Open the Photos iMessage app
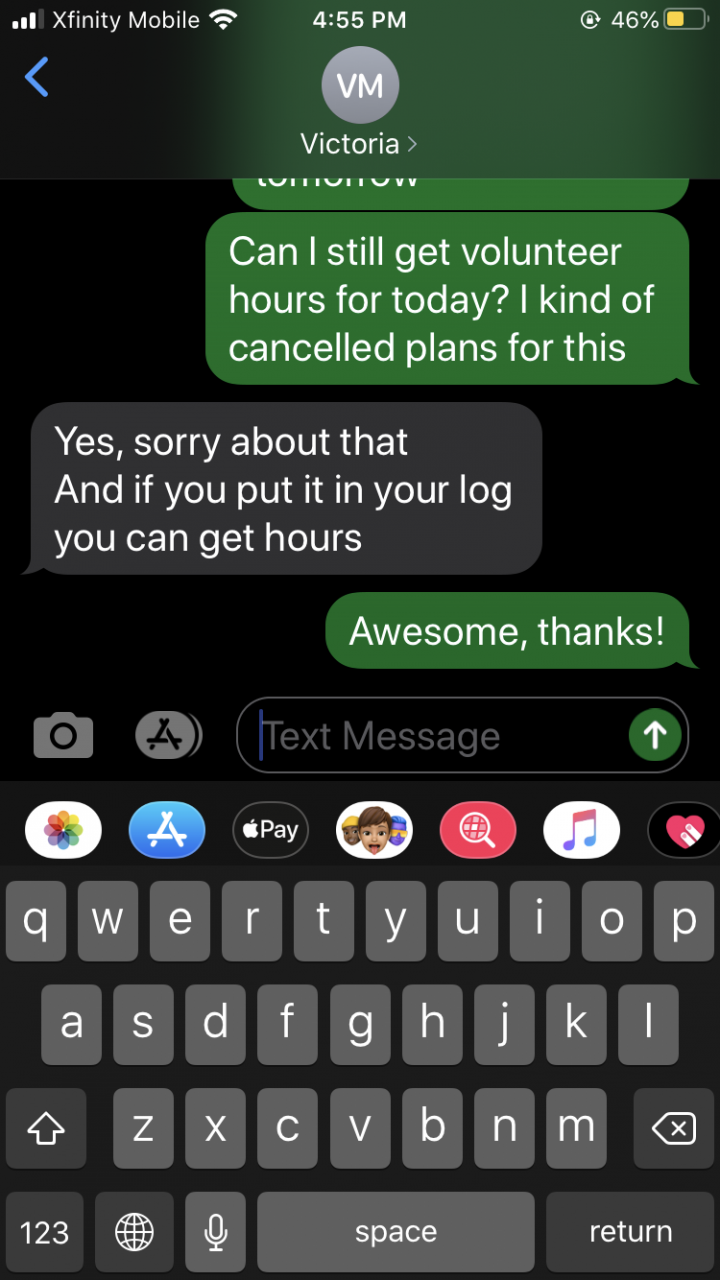Image resolution: width=720 pixels, height=1280 pixels. [x=63, y=830]
